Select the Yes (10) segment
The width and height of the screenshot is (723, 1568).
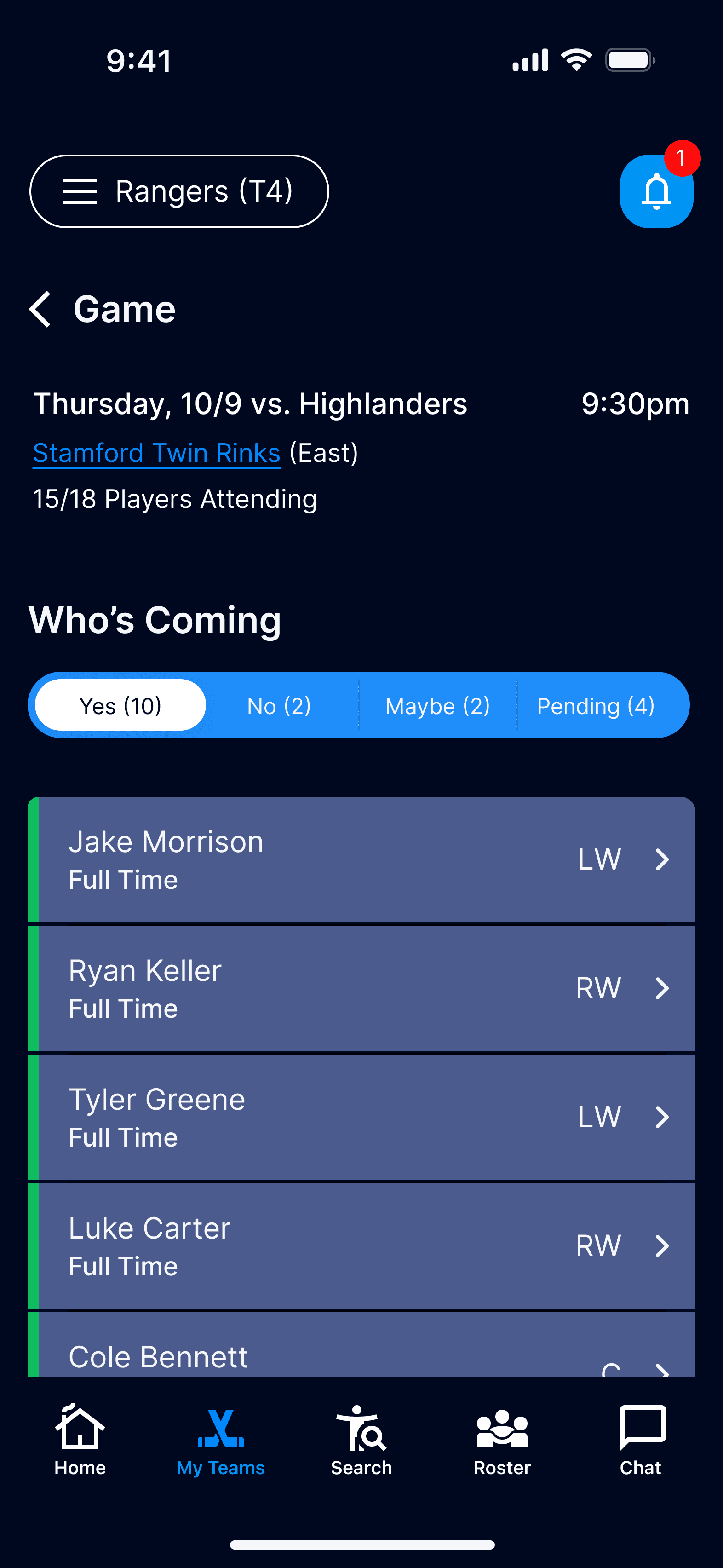point(120,705)
